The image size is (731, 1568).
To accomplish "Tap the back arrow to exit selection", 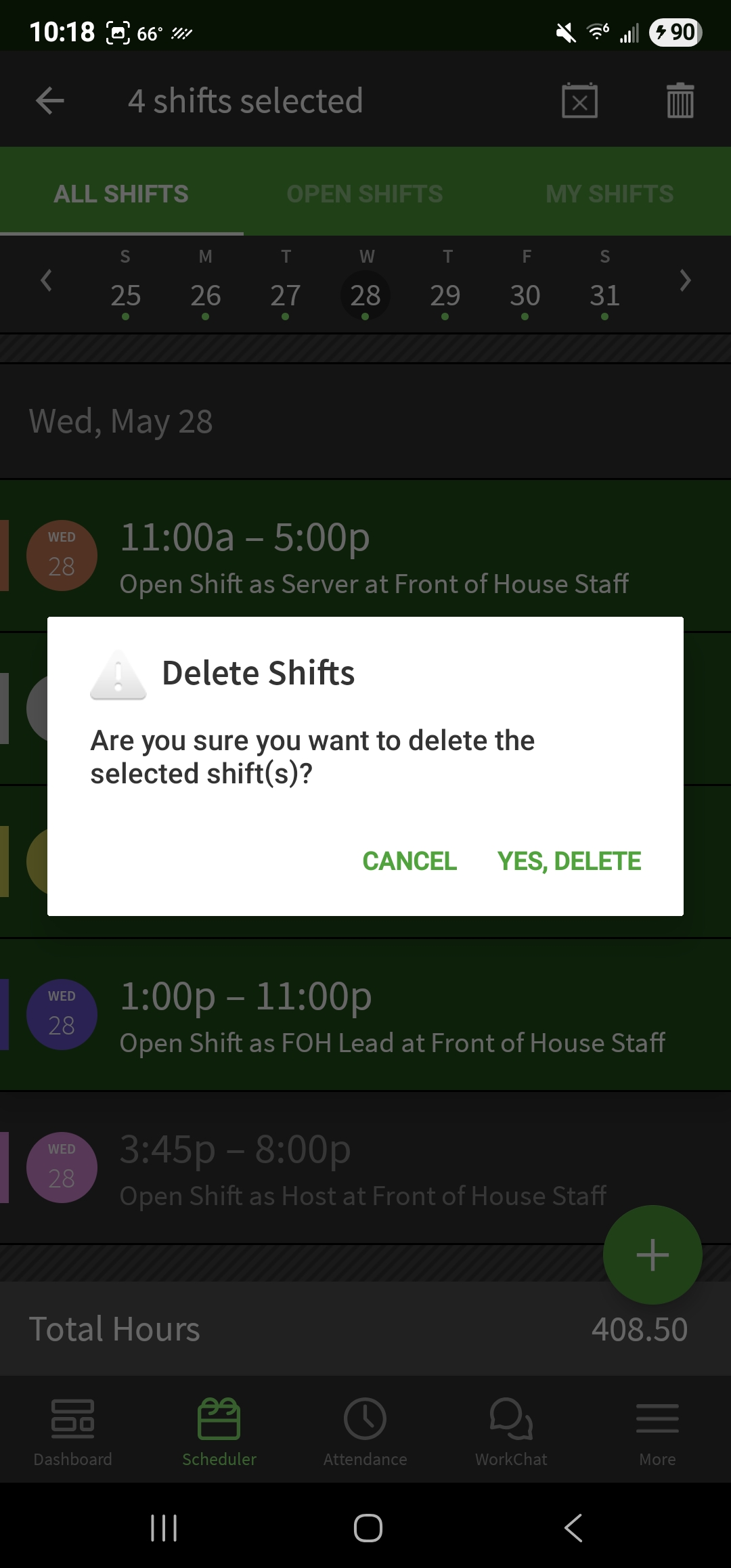I will (x=49, y=100).
